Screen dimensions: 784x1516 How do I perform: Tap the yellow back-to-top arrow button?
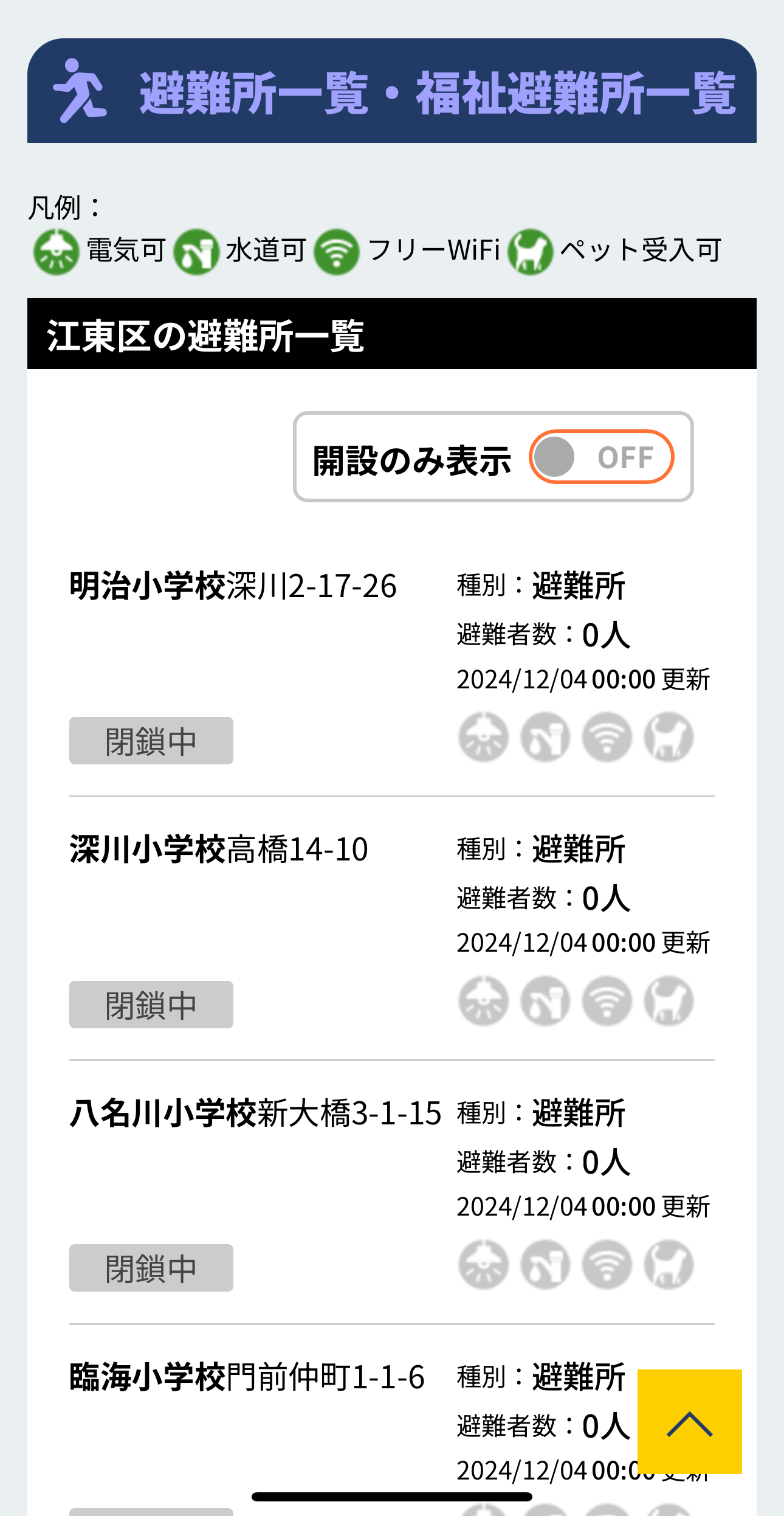(689, 1422)
